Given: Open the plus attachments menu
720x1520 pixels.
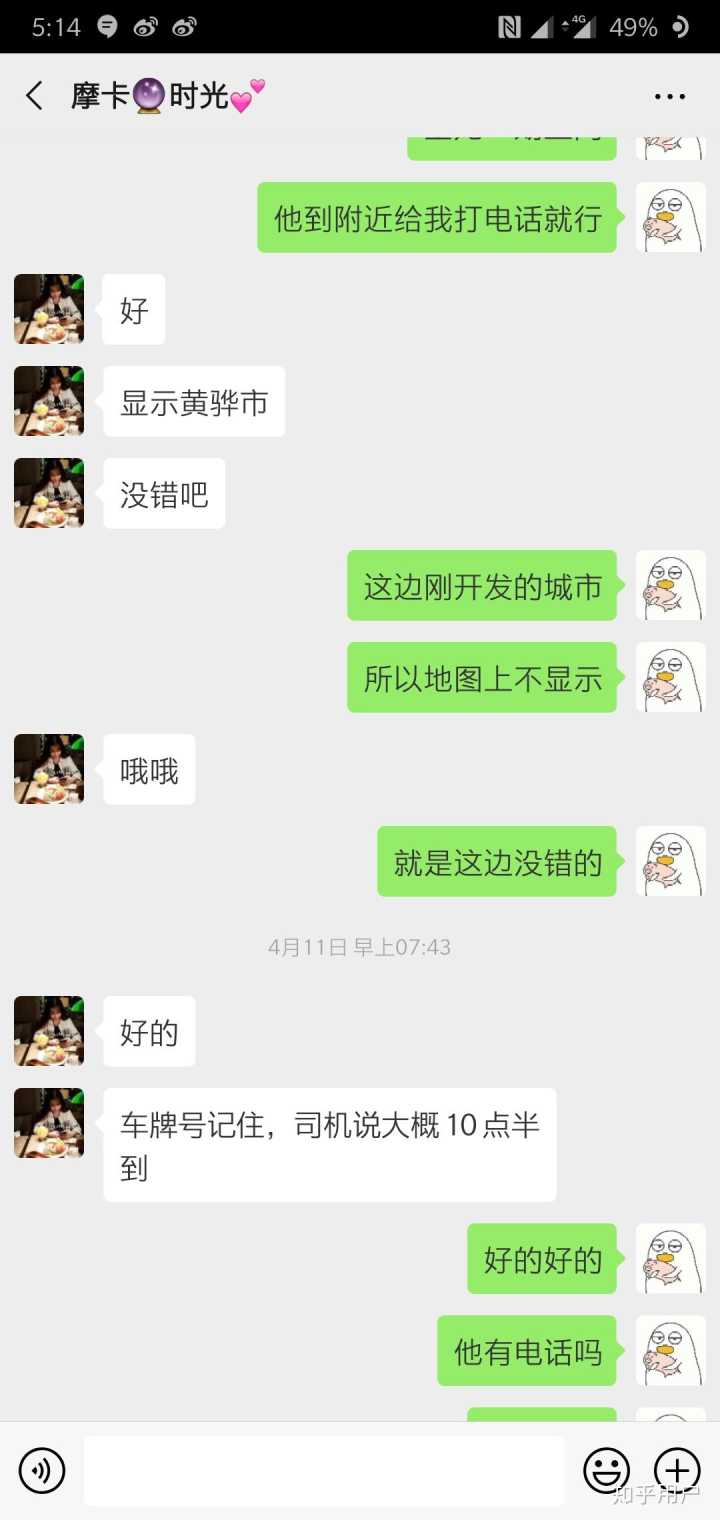Looking at the screenshot, I should click(677, 1471).
